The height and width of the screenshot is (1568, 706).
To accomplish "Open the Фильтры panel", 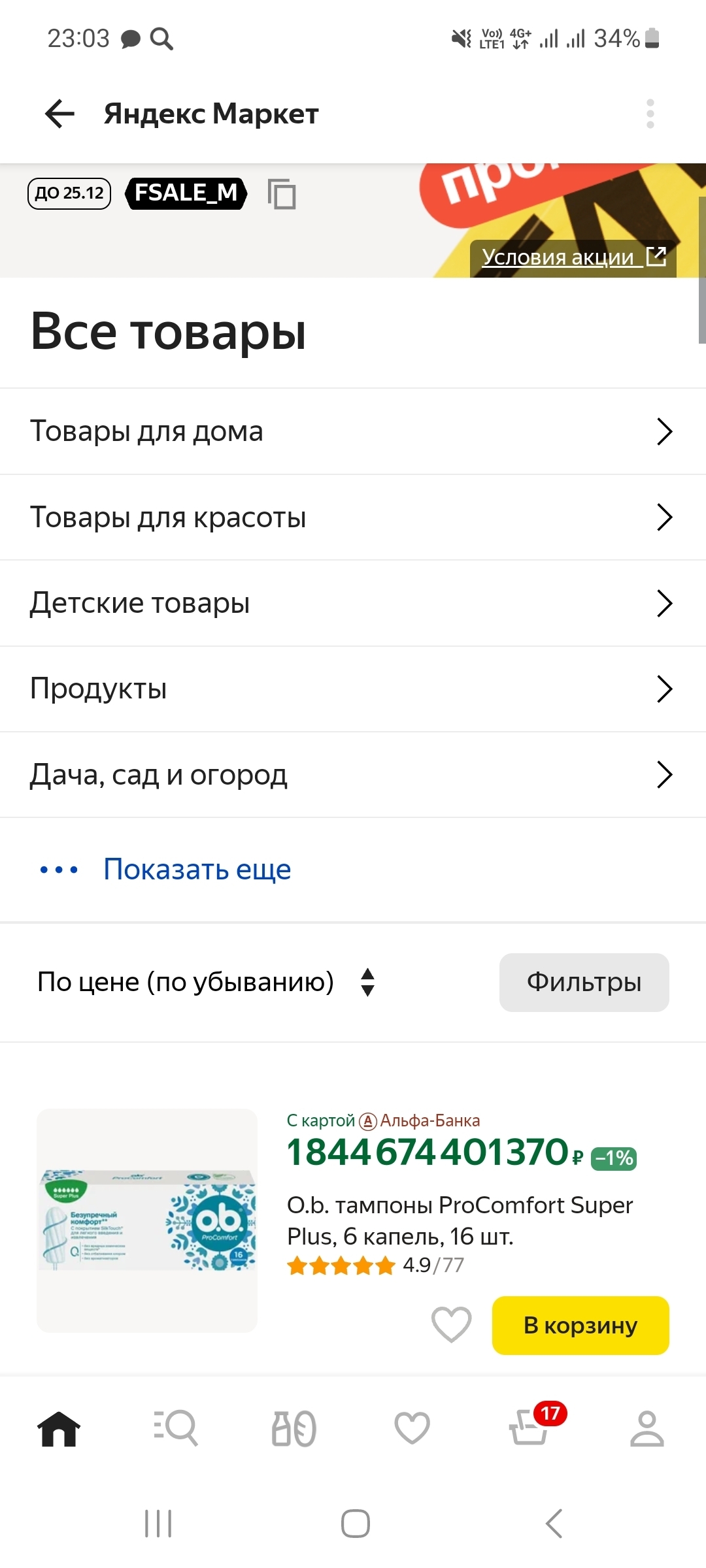I will [584, 982].
